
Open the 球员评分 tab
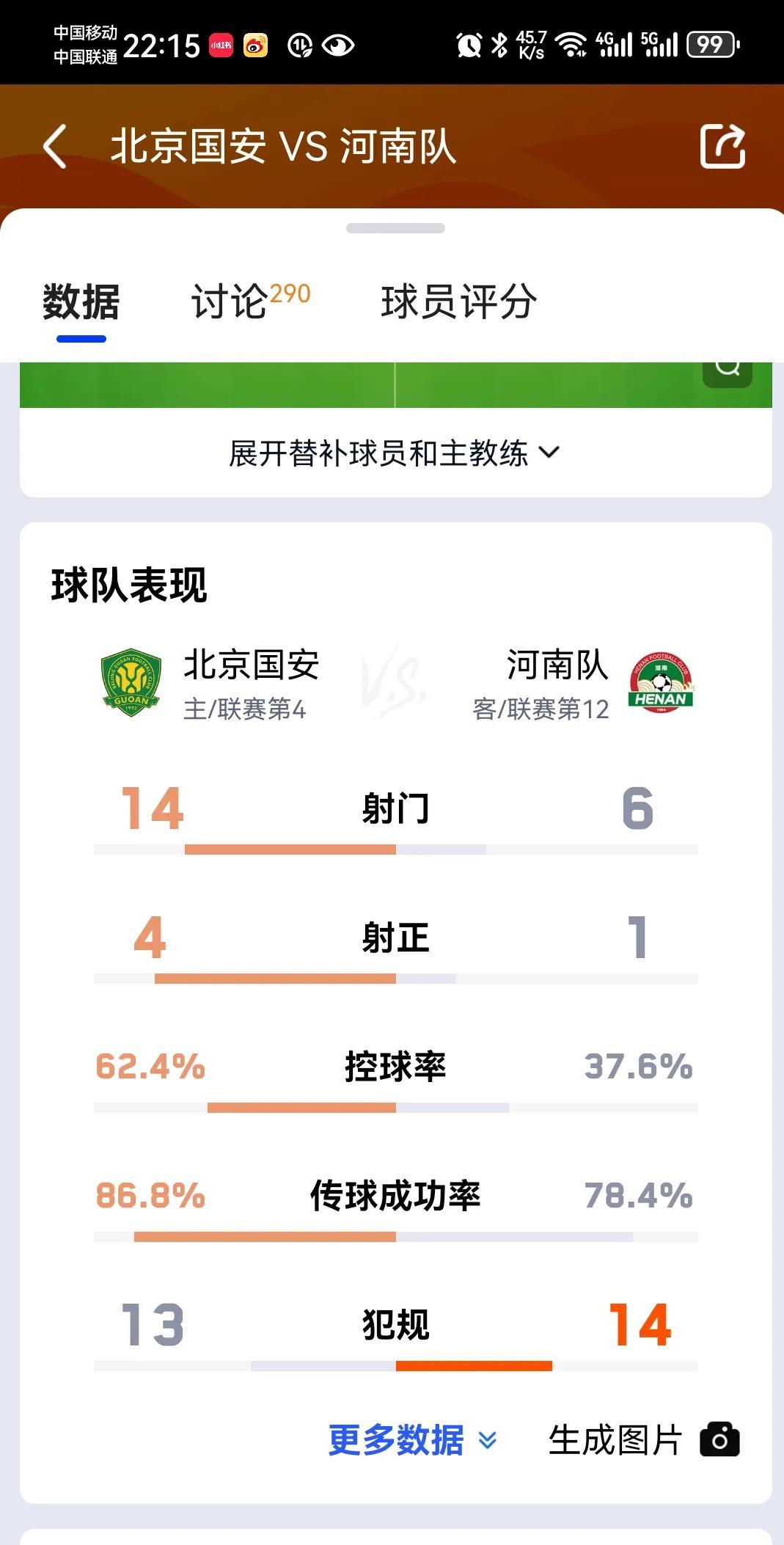458,302
